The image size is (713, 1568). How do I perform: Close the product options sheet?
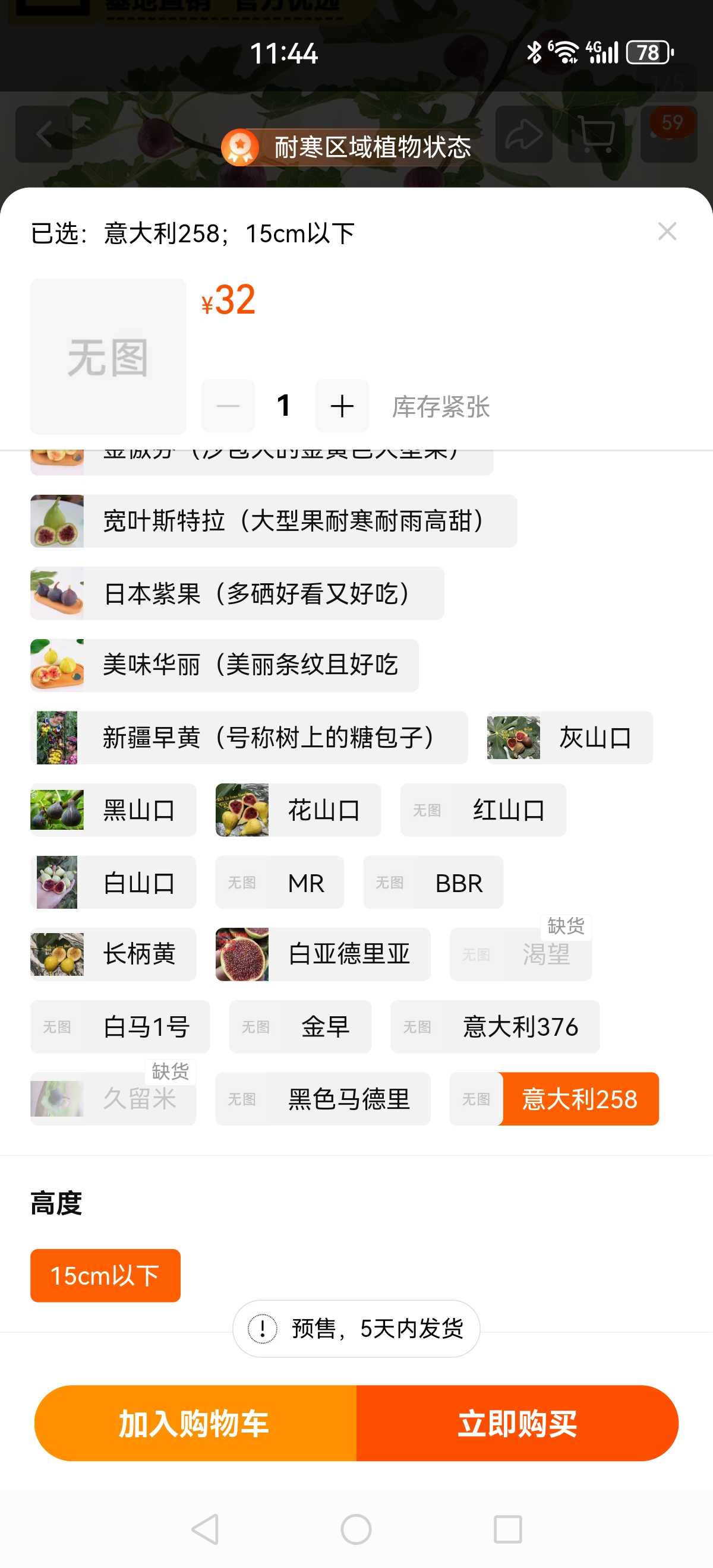(667, 231)
